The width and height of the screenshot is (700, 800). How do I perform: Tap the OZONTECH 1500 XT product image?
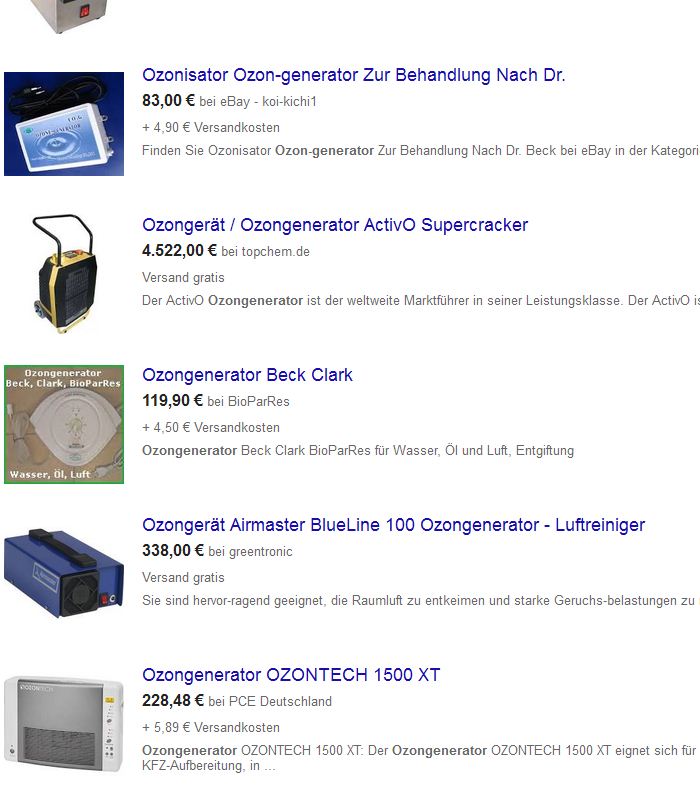coord(64,724)
